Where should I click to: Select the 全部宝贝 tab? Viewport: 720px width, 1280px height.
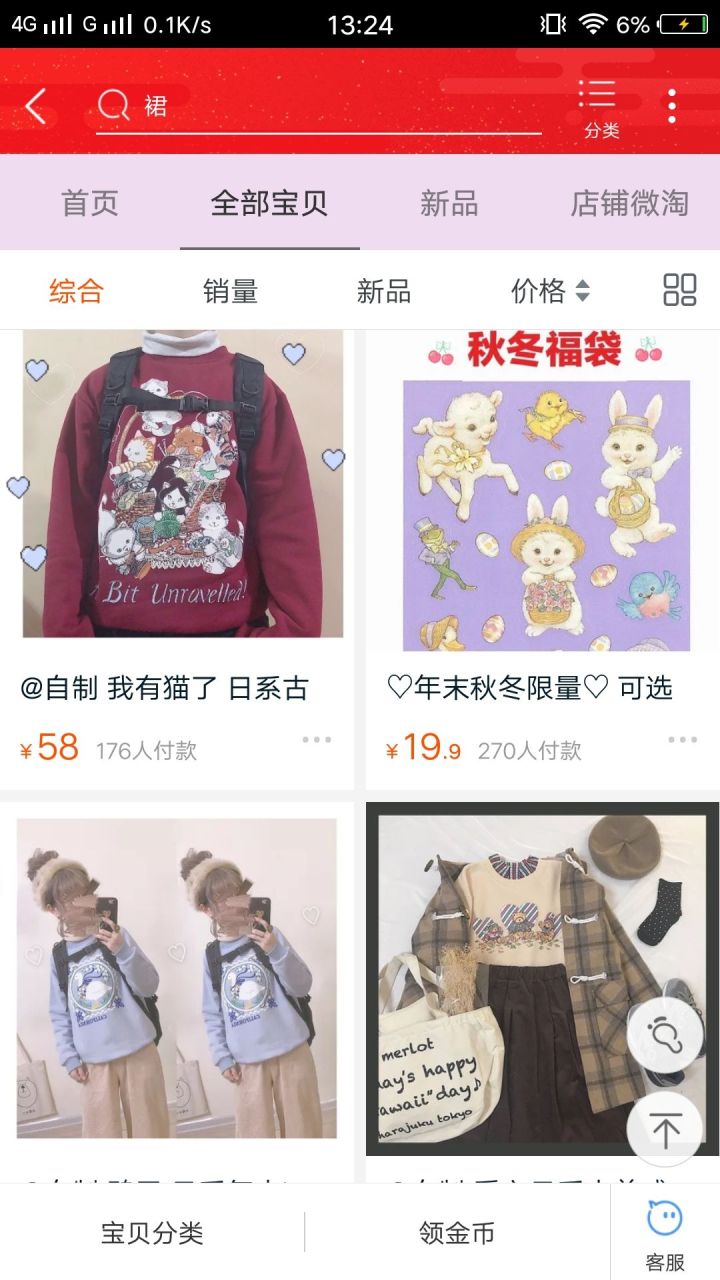pos(269,204)
